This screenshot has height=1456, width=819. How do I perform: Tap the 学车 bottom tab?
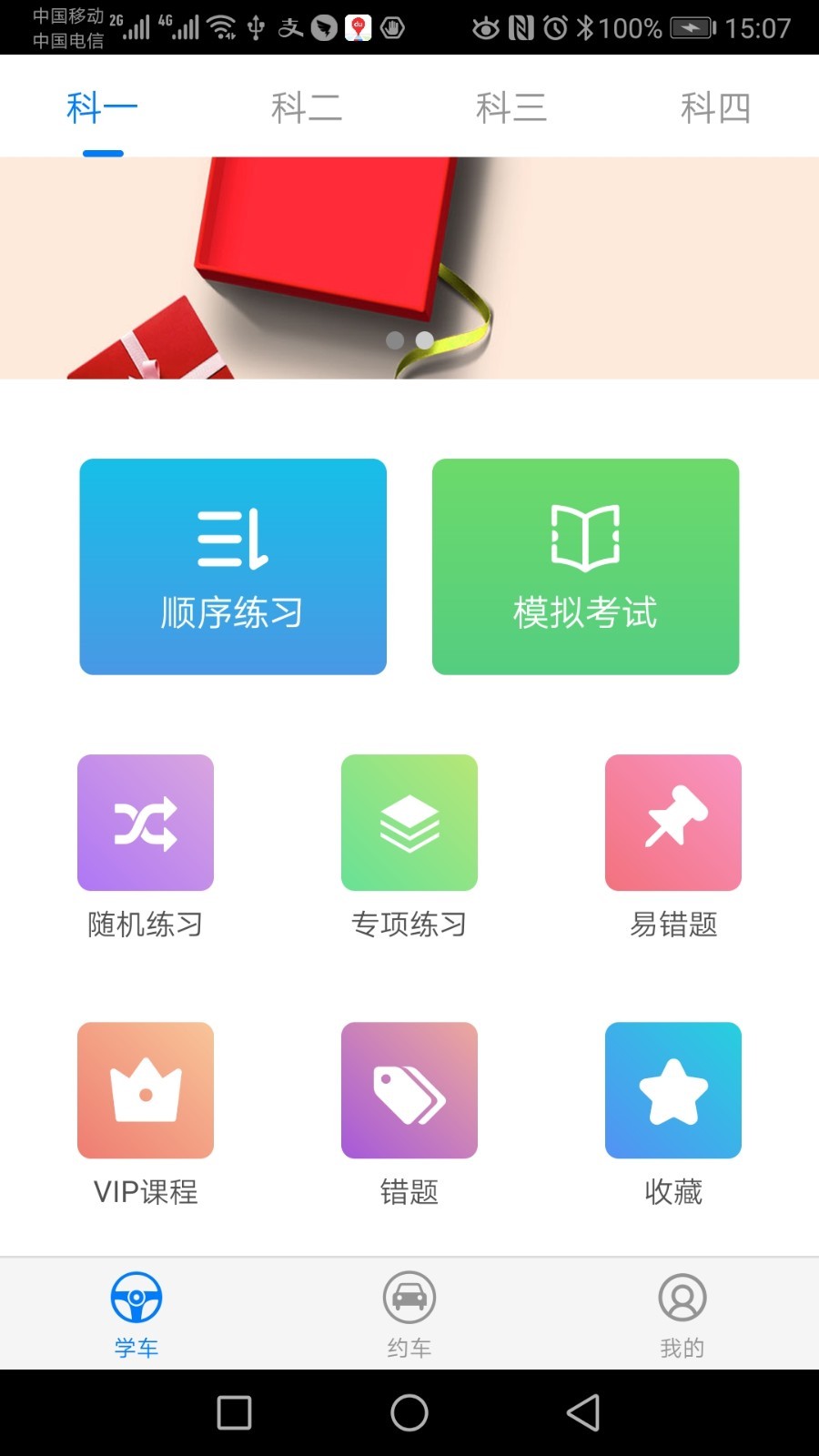pyautogui.click(x=136, y=1314)
